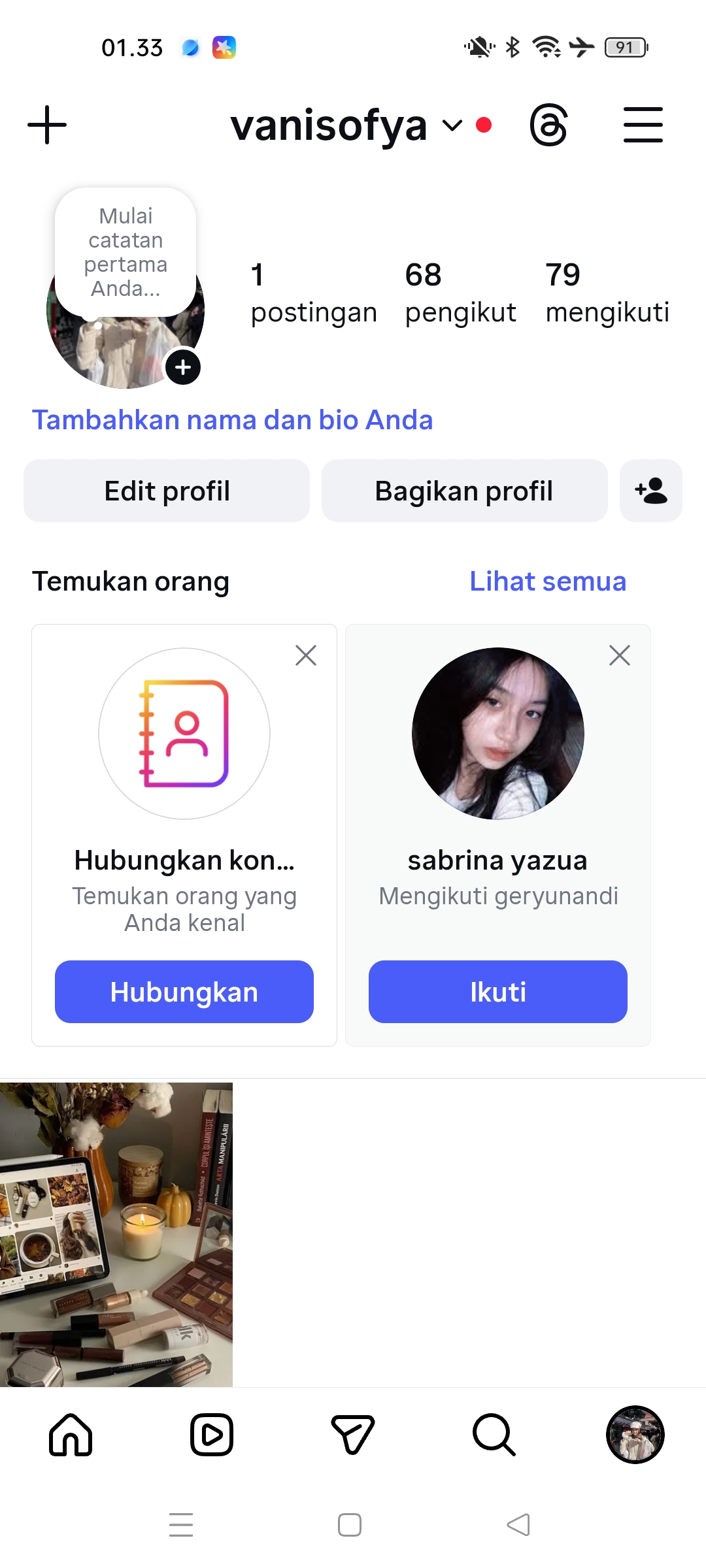
Task: Open Lihat semua suggestions
Action: [x=548, y=581]
